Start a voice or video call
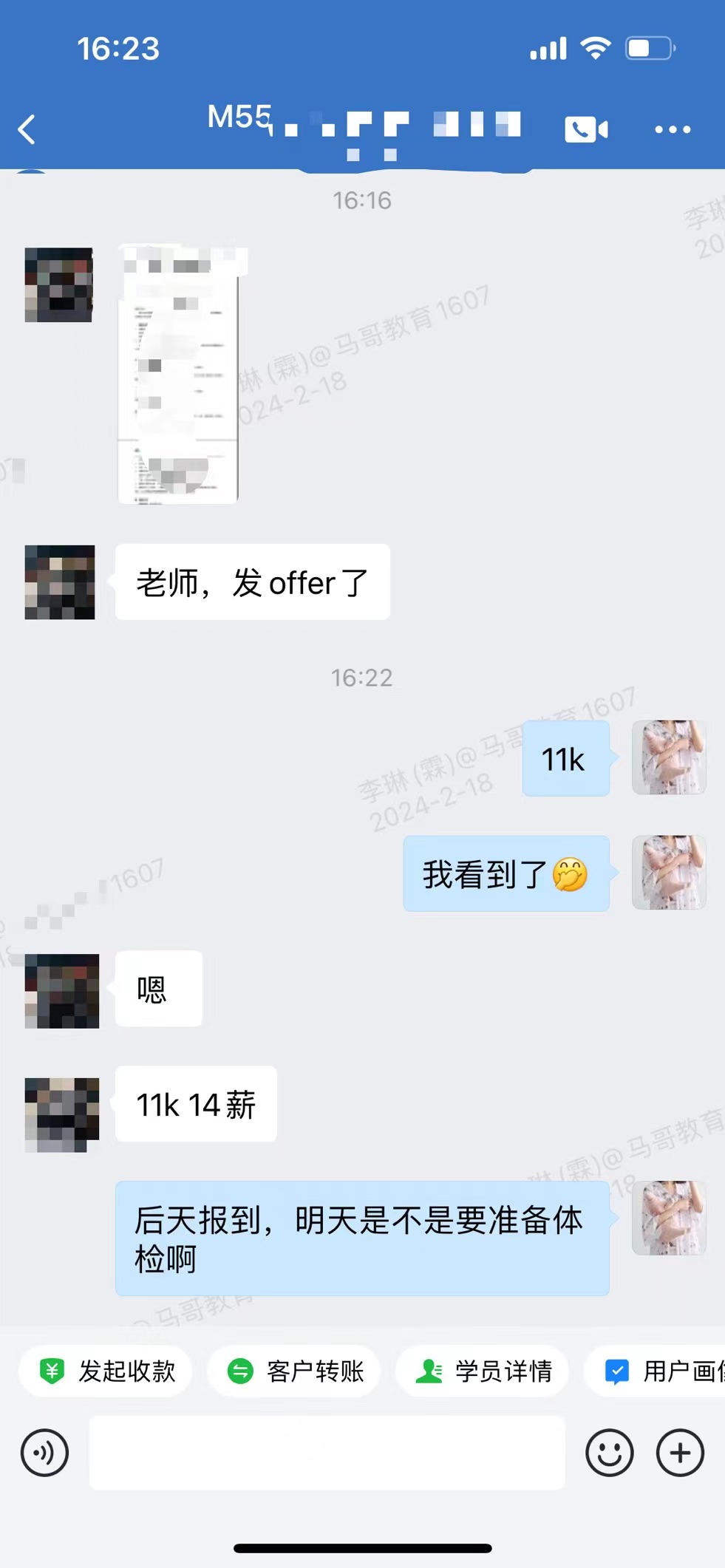 click(586, 129)
